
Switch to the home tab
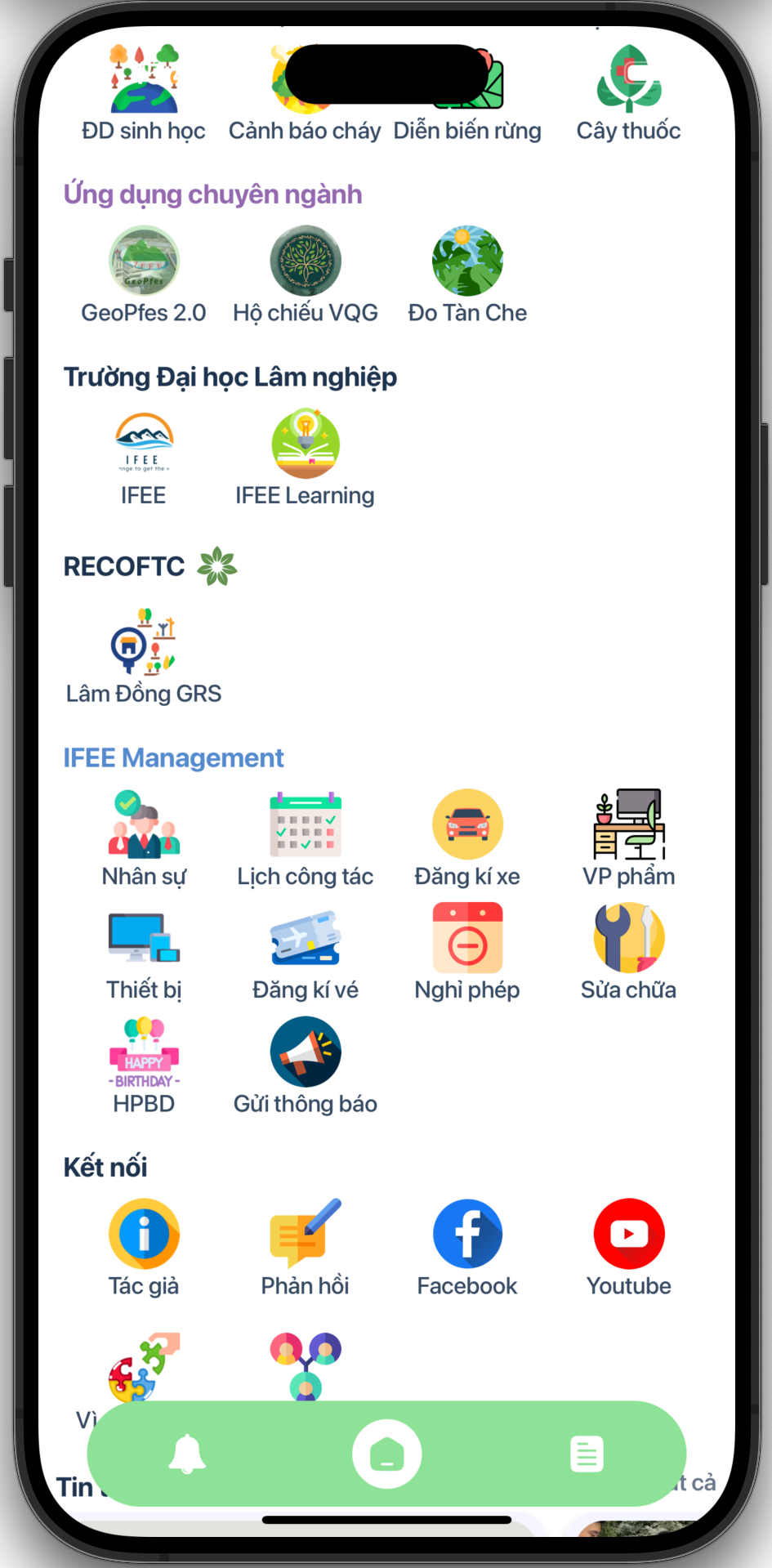pos(386,1454)
